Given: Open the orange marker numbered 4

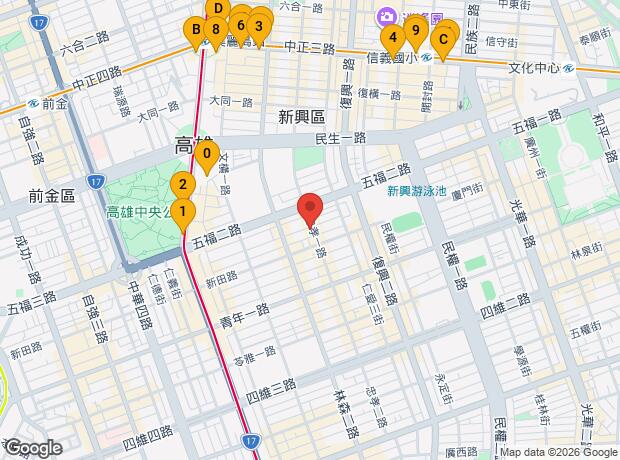Looking at the screenshot, I should point(393,38).
